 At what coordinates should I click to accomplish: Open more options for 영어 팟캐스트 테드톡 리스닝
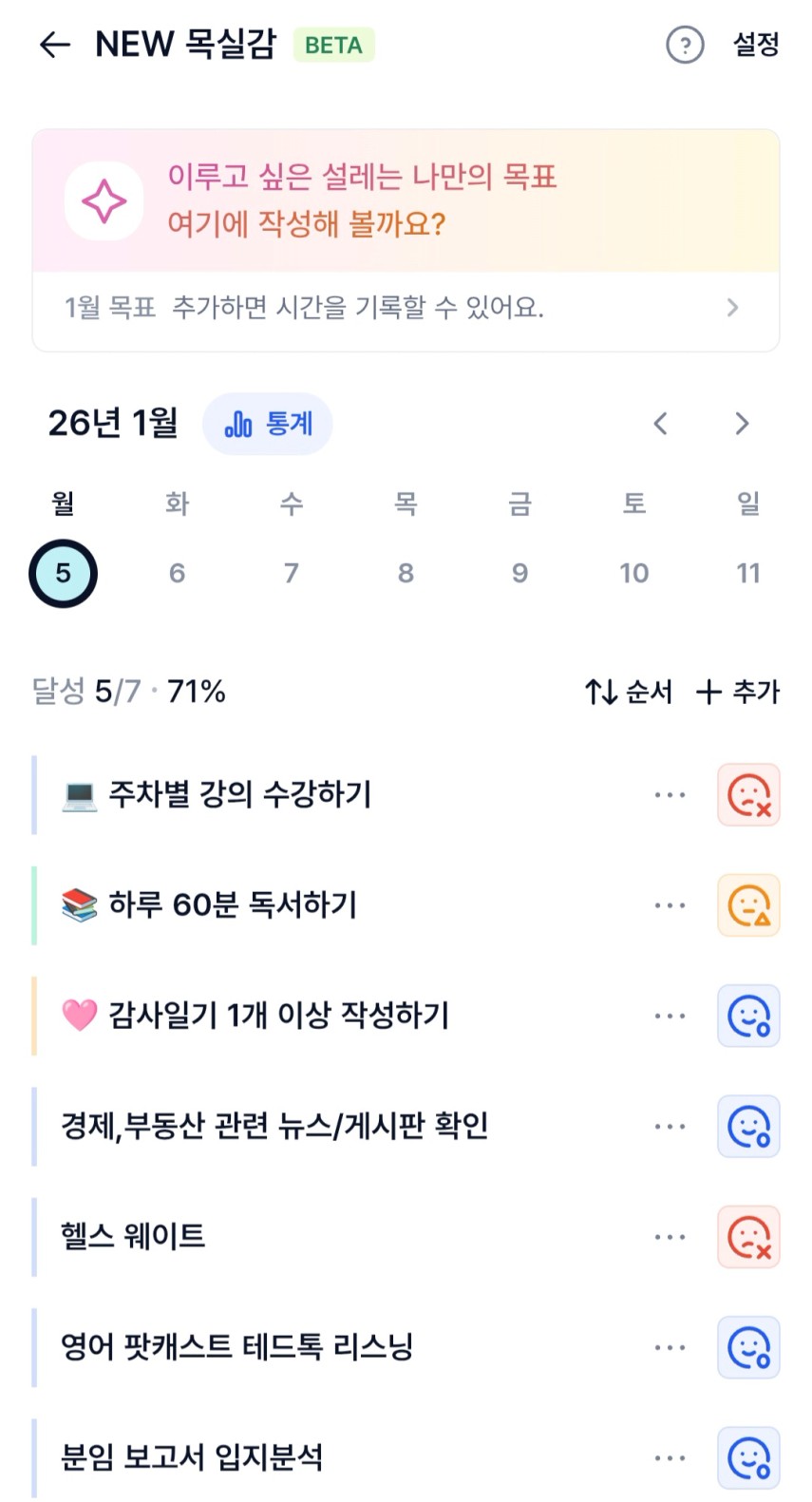[x=670, y=1348]
